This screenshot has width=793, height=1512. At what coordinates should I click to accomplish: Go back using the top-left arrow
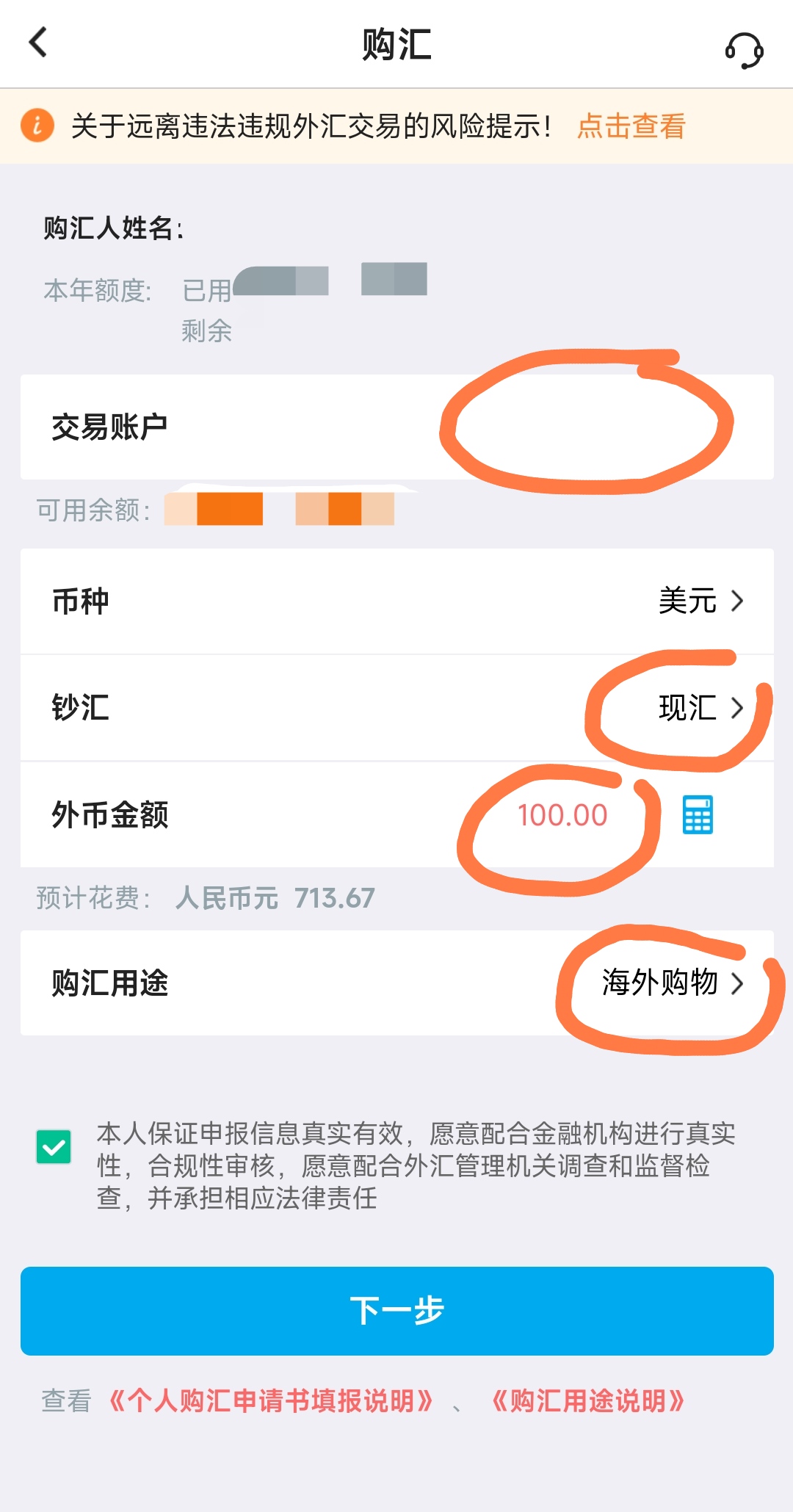coord(38,43)
